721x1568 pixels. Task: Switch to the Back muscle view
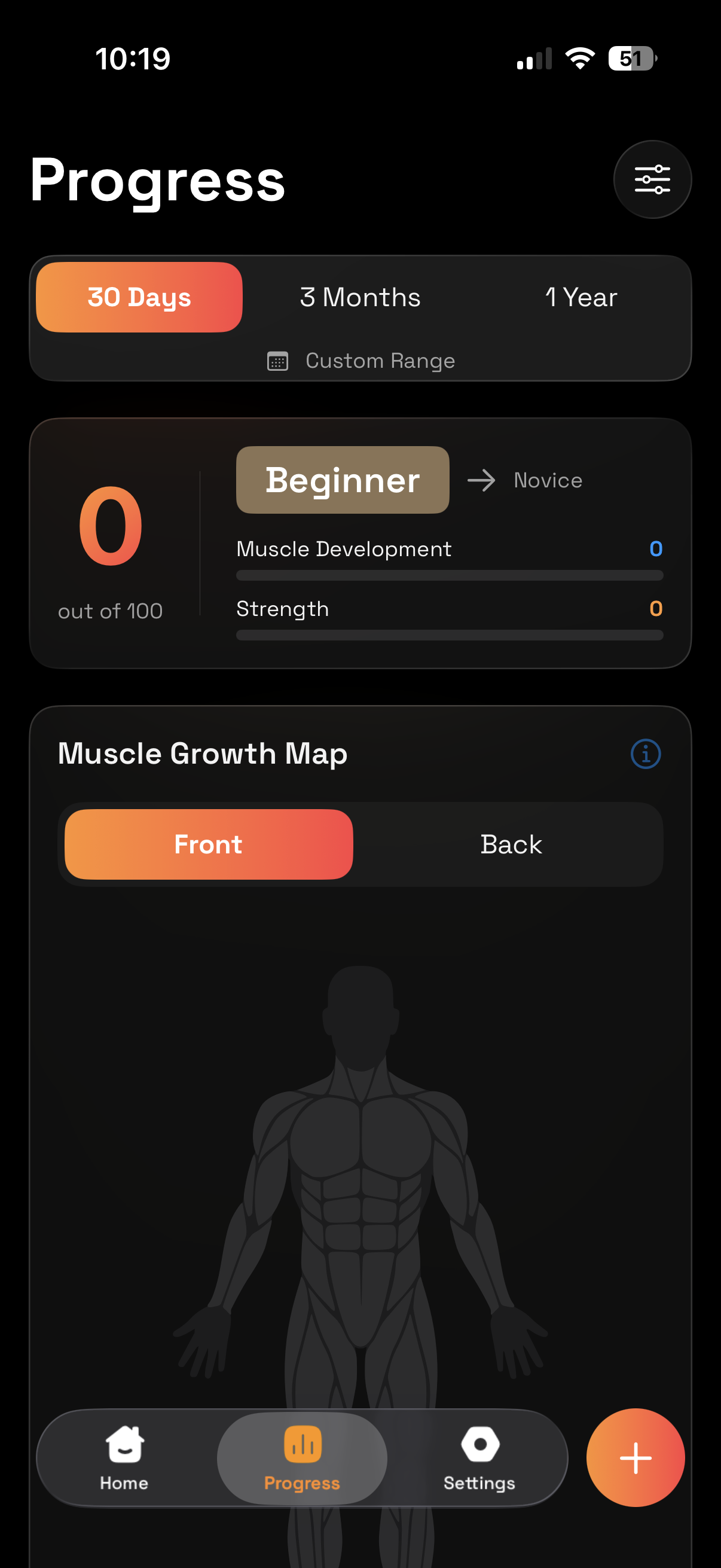tap(511, 844)
